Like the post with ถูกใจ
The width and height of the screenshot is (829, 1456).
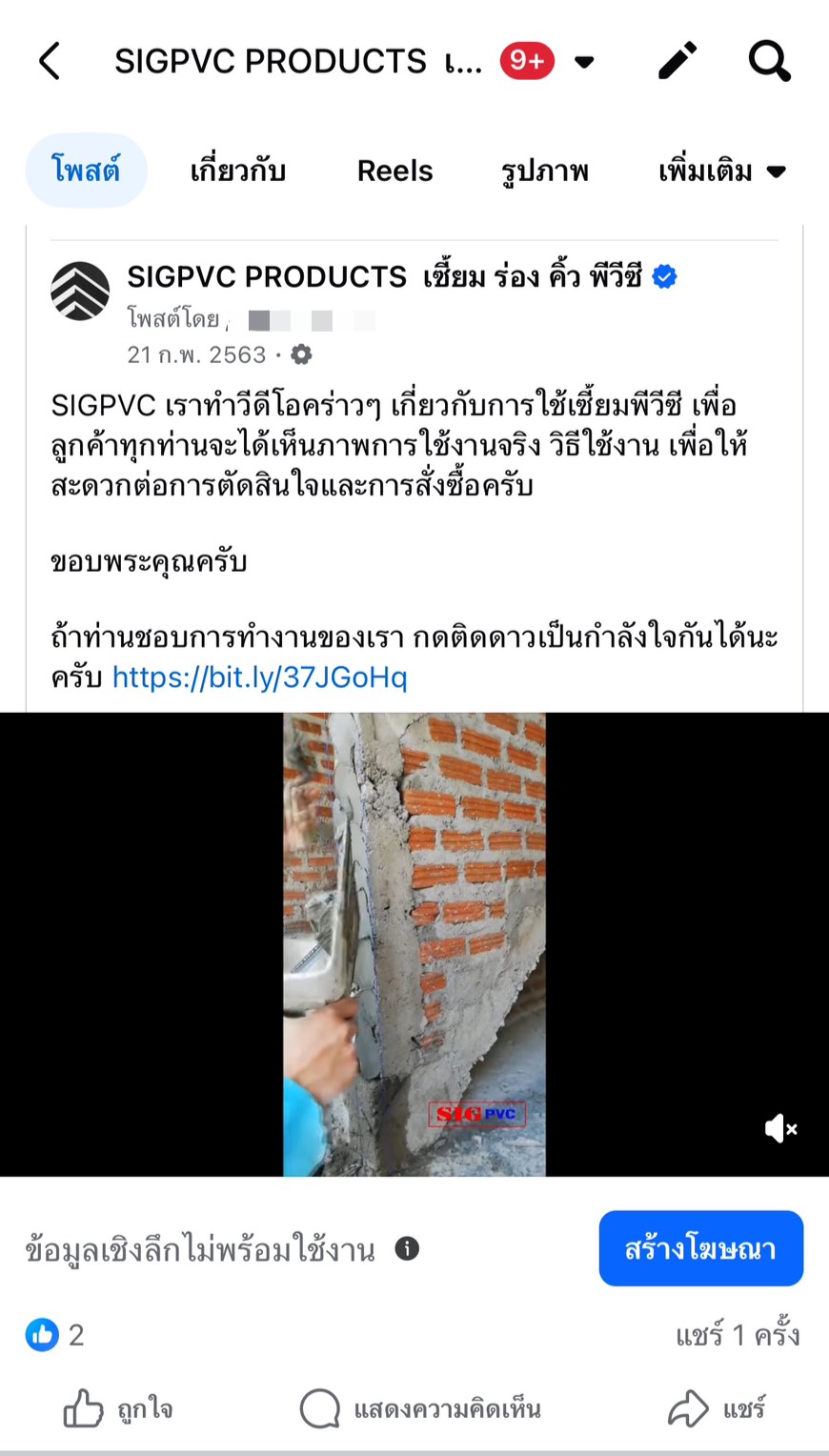click(118, 1408)
